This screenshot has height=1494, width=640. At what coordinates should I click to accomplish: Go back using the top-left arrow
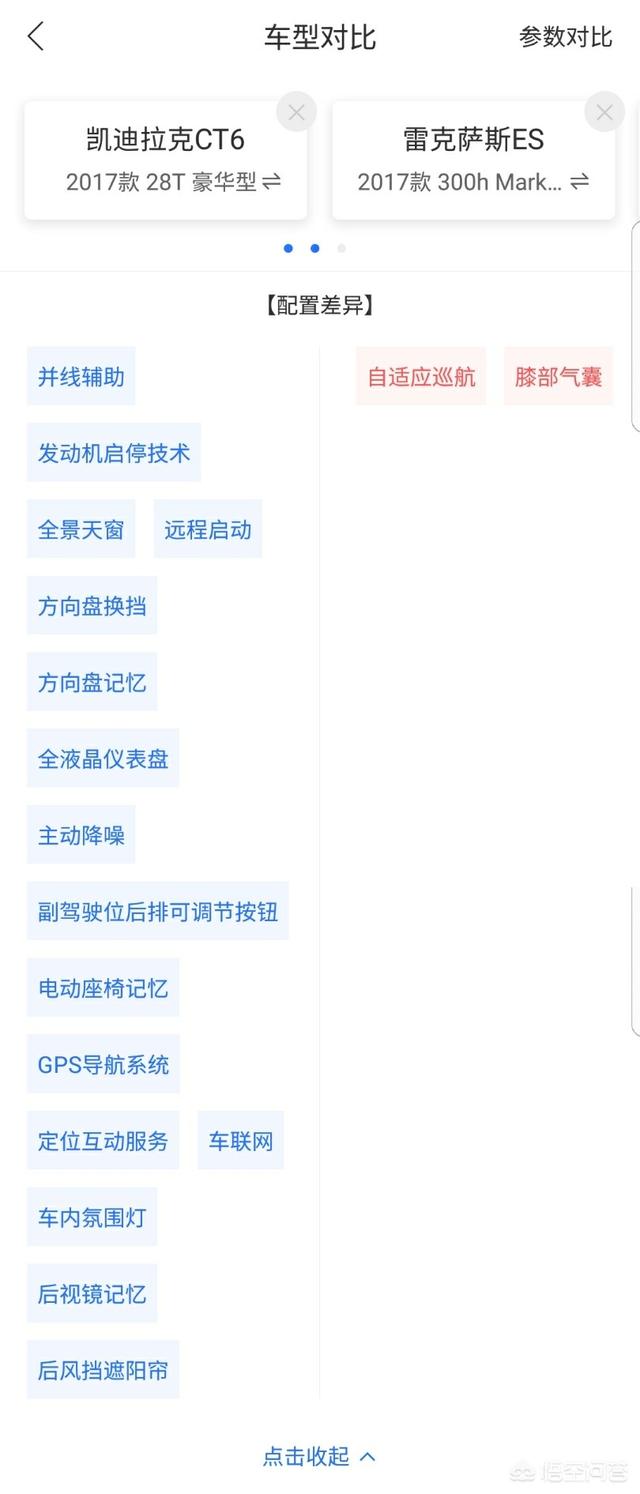[37, 38]
